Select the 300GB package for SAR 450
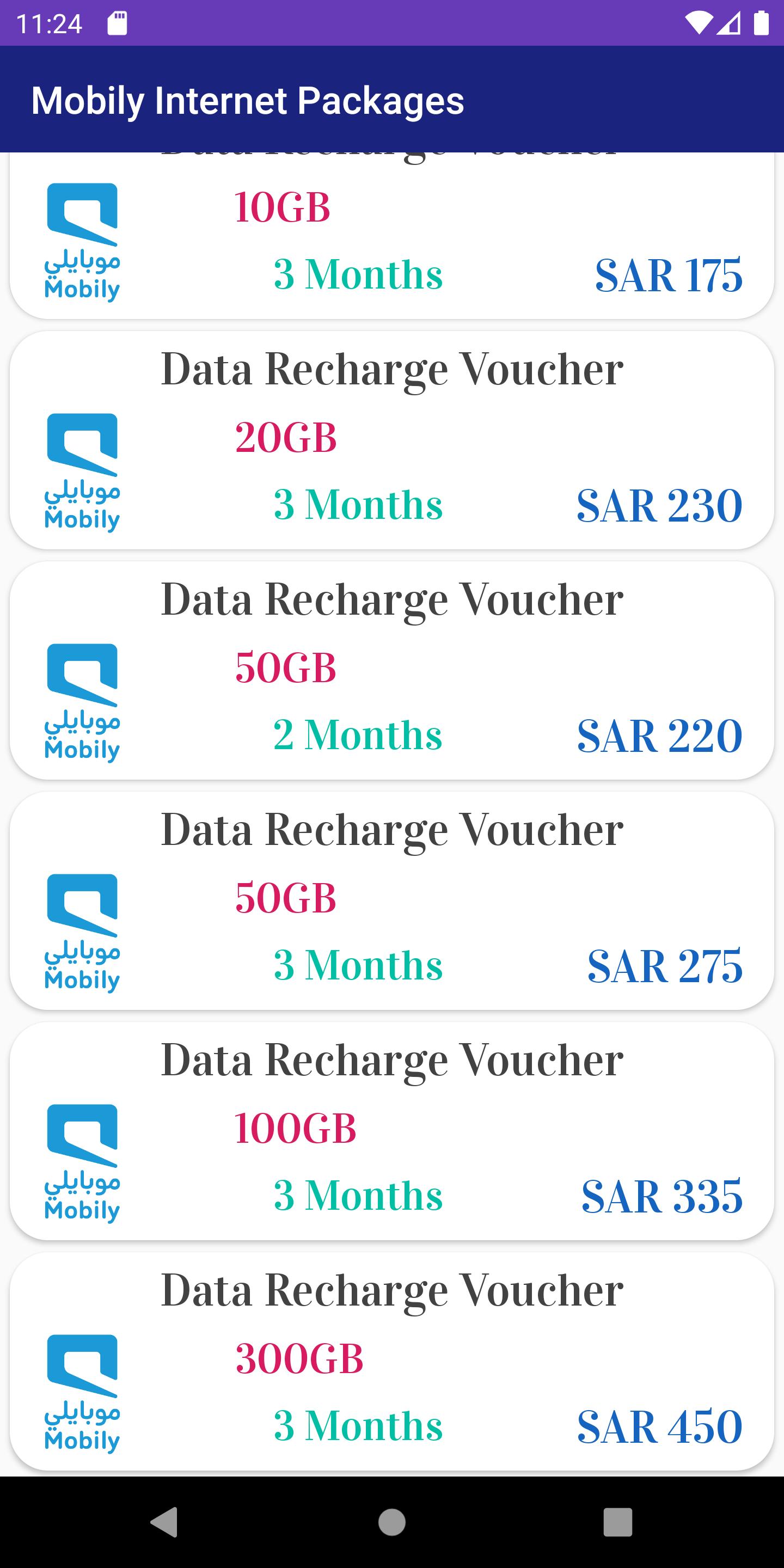The width and height of the screenshot is (784, 1568). 392,1361
